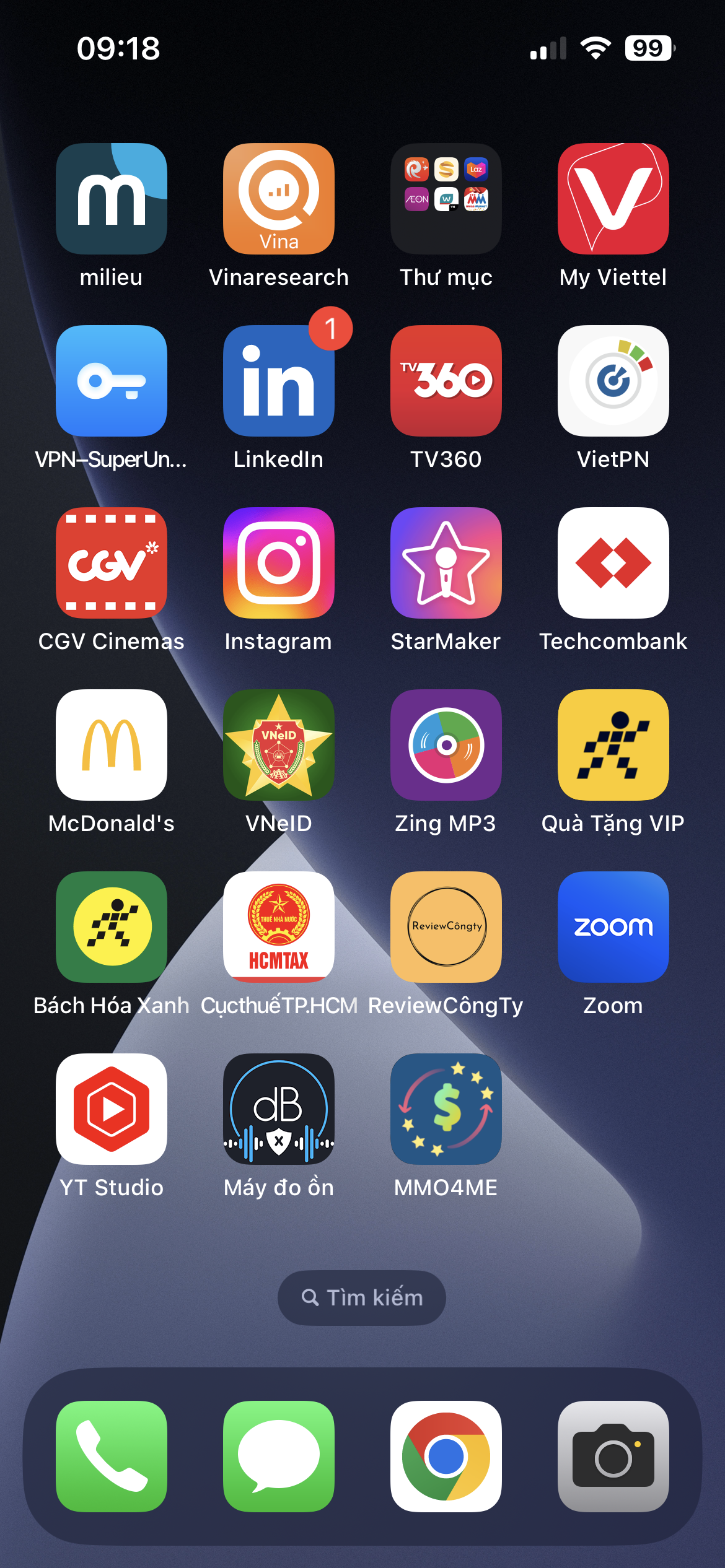This screenshot has height=1568, width=725.
Task: Launch the McDonald's app
Action: (x=112, y=745)
